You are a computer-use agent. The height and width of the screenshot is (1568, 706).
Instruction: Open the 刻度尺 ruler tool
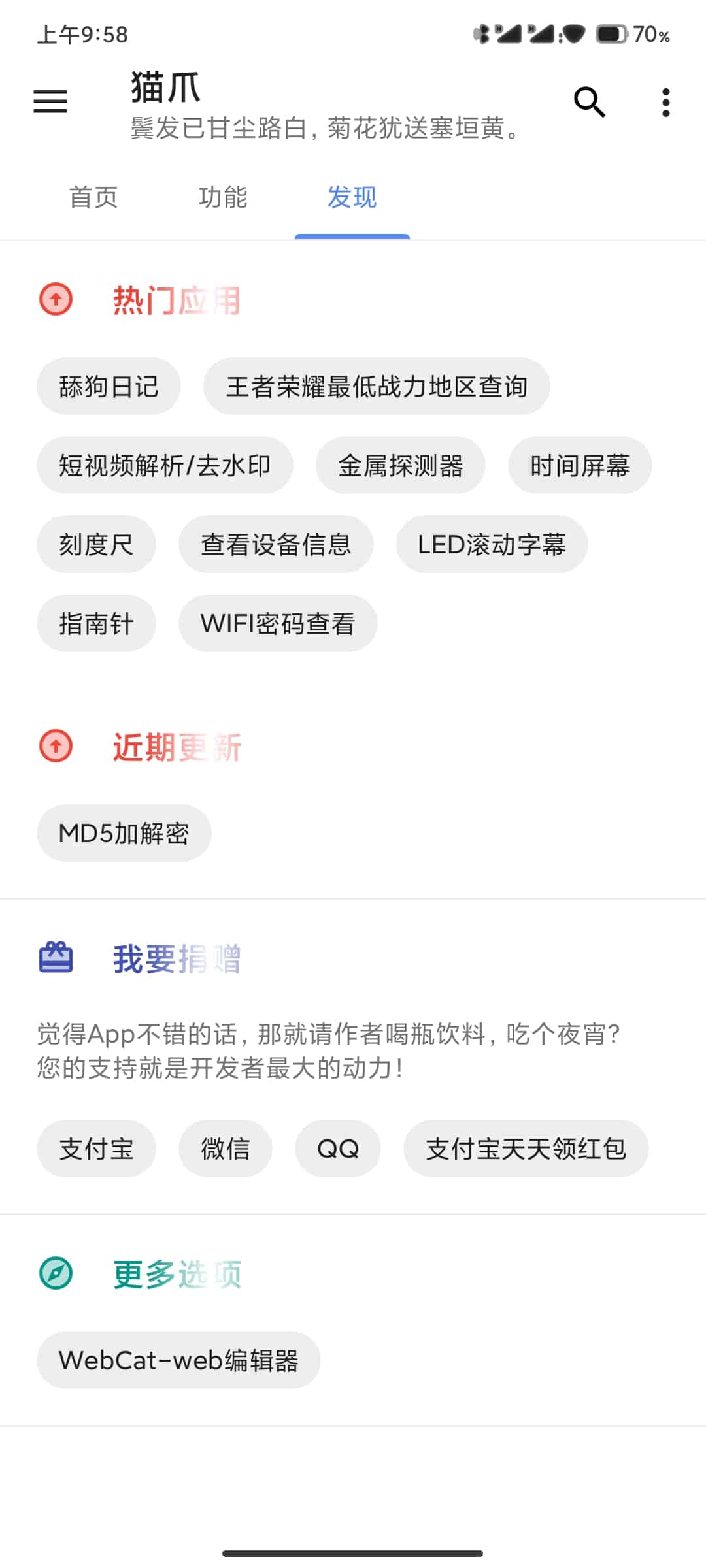pyautogui.click(x=96, y=544)
